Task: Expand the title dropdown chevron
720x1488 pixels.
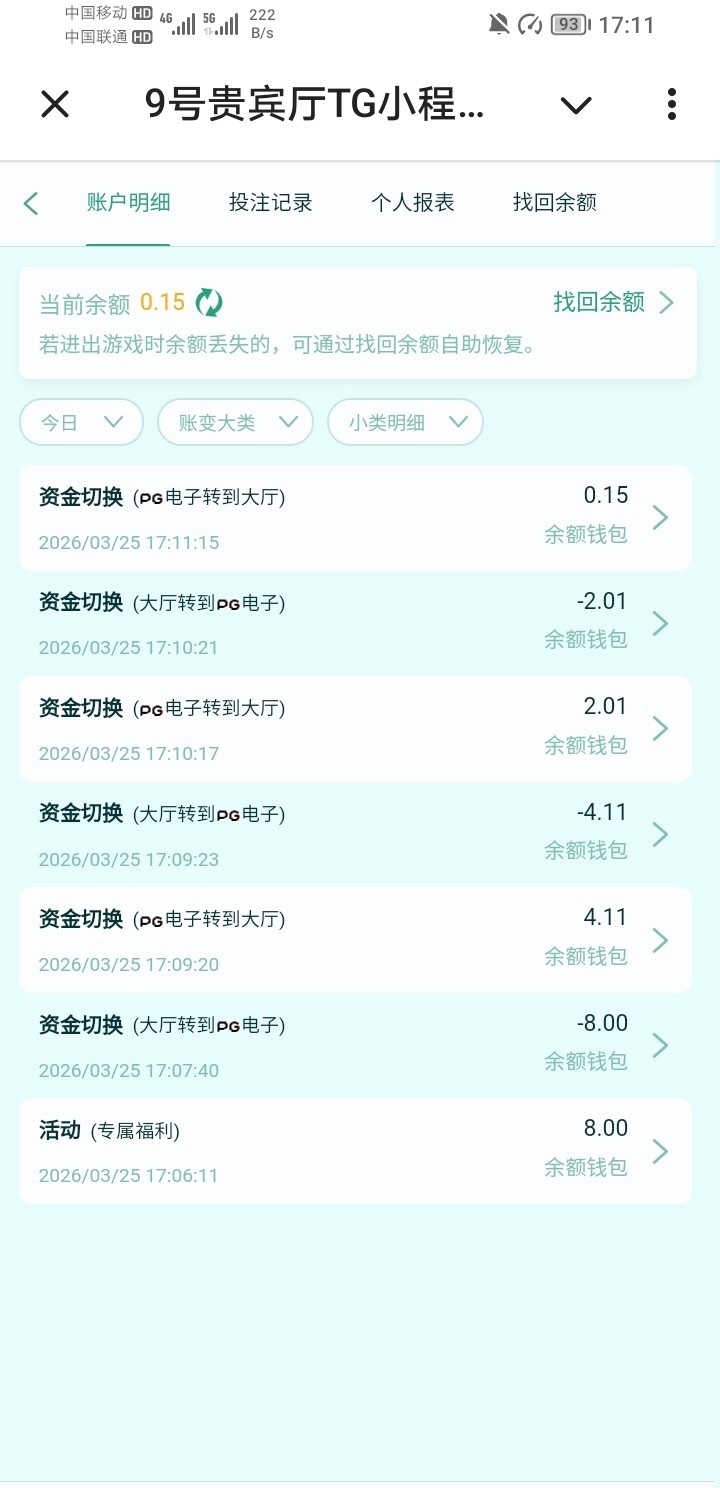Action: point(576,104)
